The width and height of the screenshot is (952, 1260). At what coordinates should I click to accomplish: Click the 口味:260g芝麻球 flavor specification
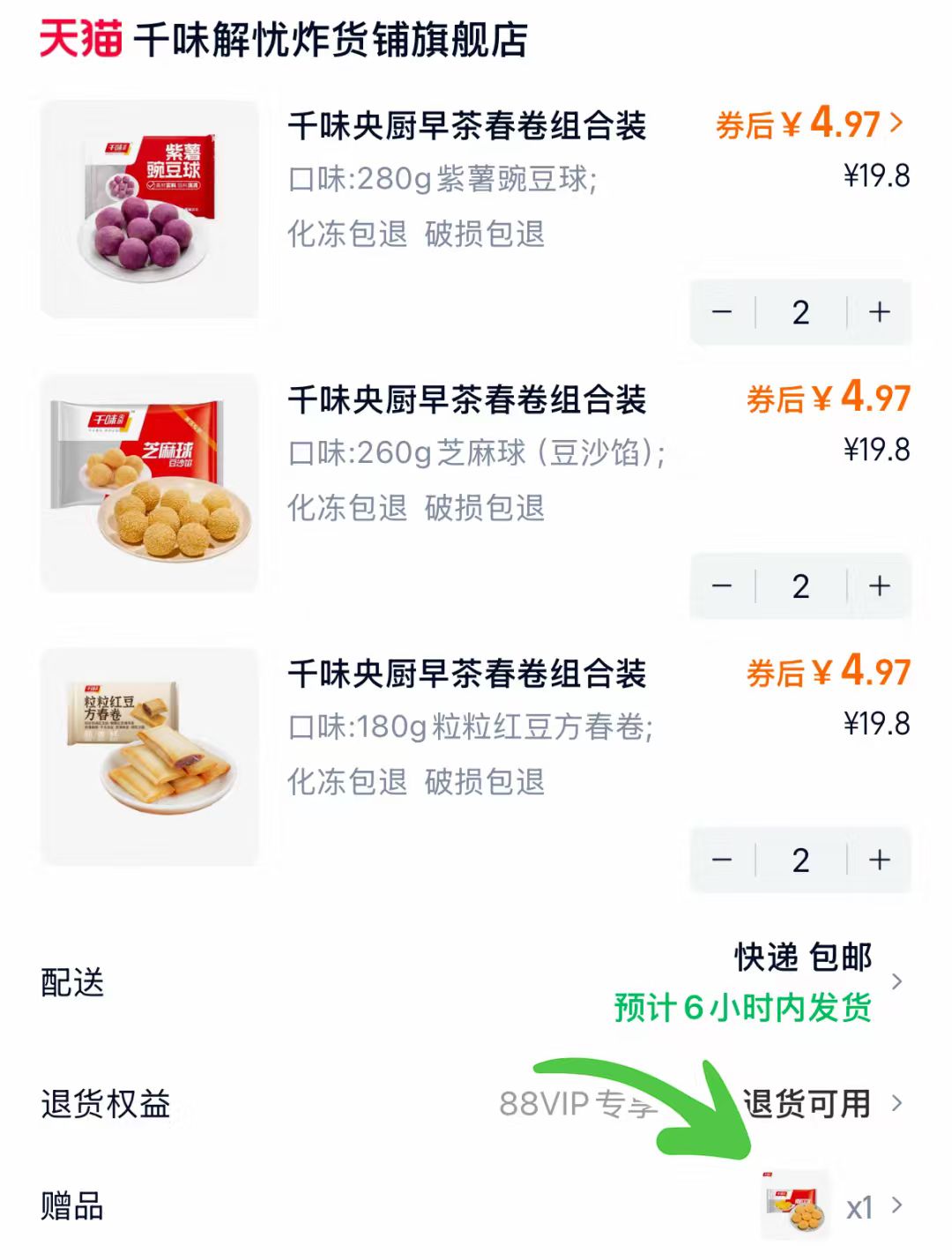476,452
